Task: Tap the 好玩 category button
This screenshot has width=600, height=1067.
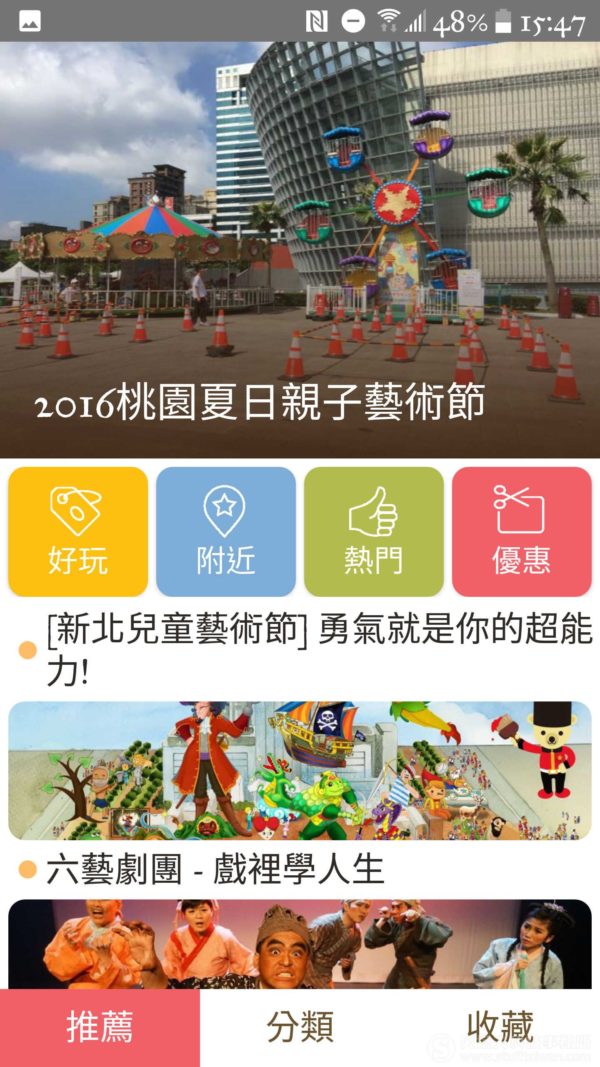Action: (78, 531)
